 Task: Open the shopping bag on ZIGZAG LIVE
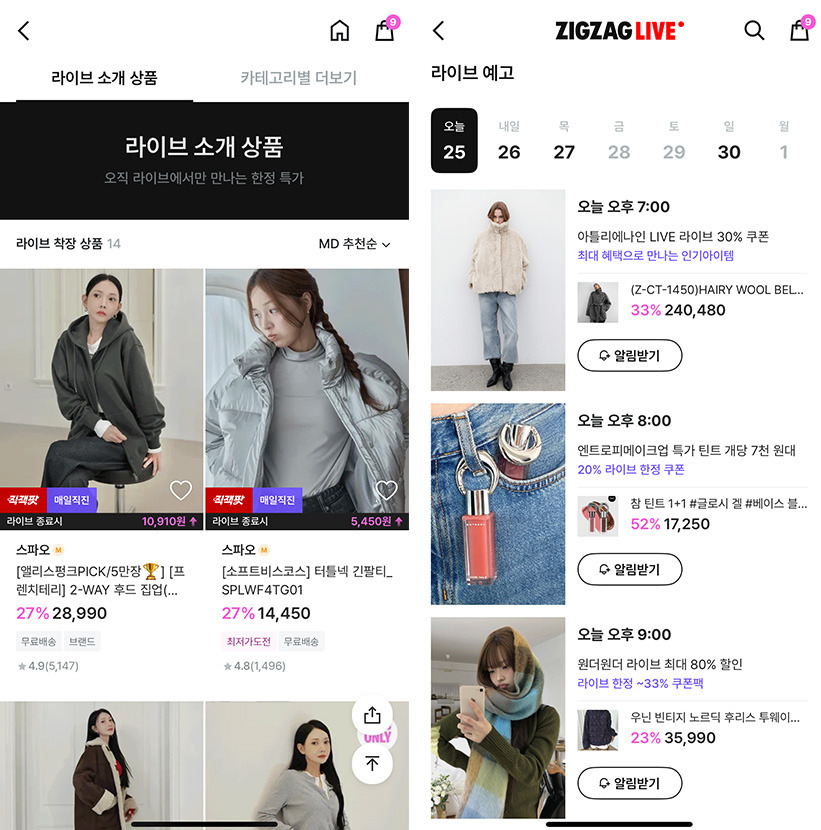point(800,30)
